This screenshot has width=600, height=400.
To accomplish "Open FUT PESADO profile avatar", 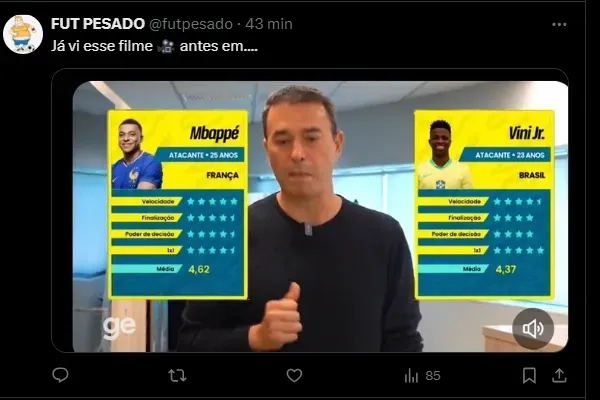I will 23,34.
